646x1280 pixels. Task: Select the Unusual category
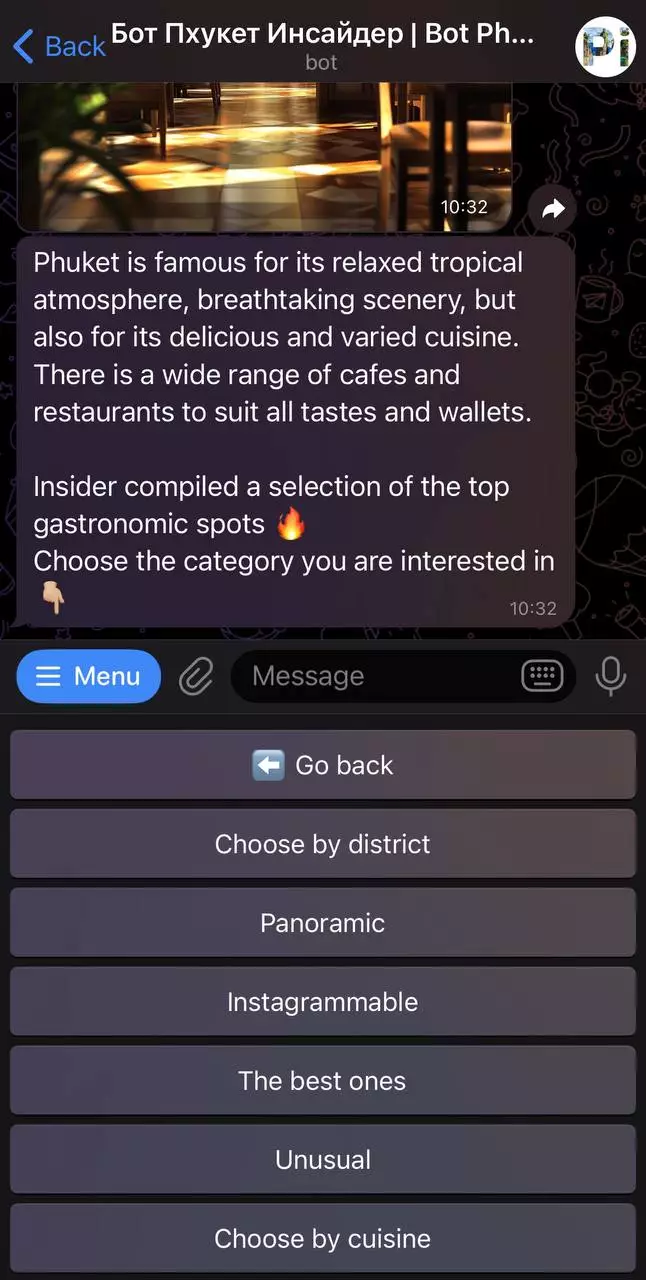(323, 1160)
